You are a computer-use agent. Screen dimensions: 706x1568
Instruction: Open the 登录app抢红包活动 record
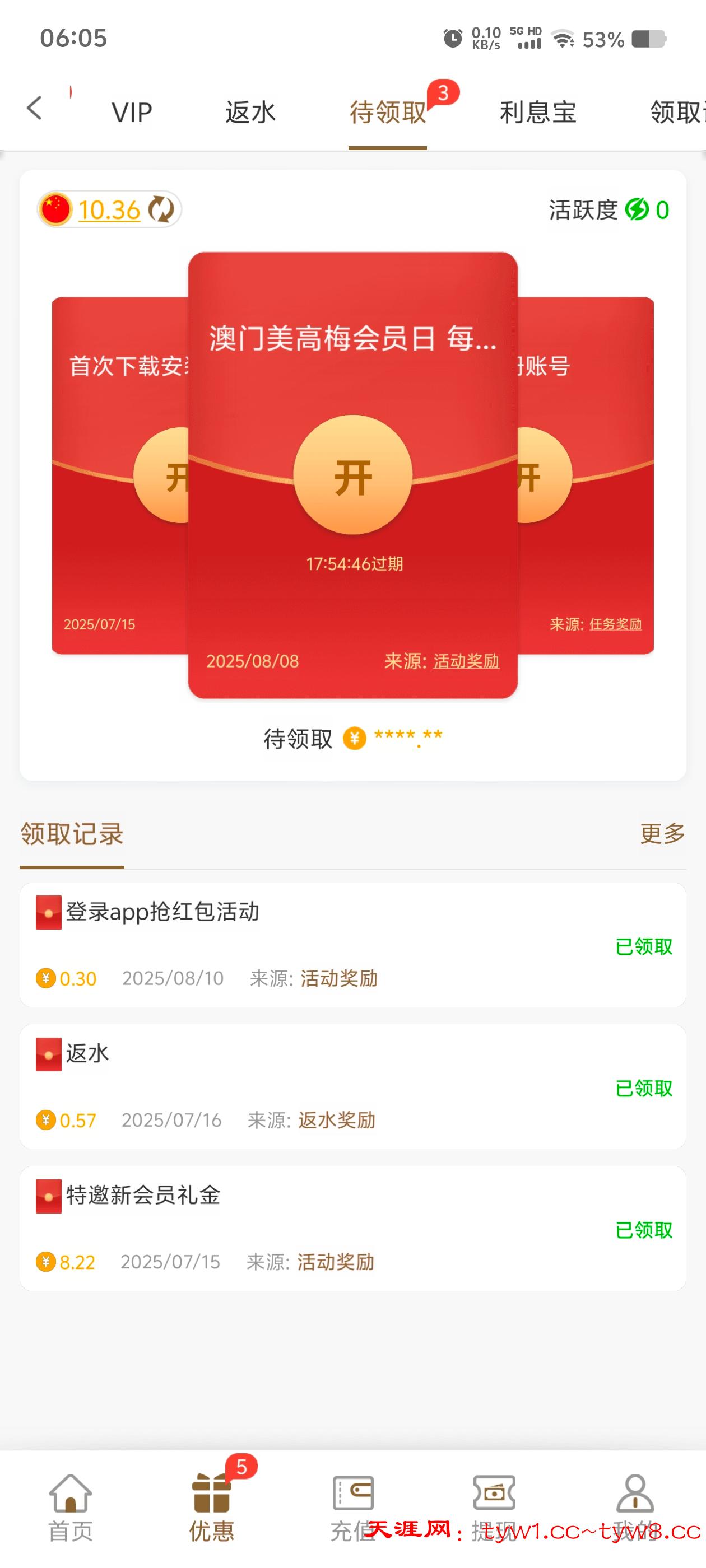[x=352, y=945]
